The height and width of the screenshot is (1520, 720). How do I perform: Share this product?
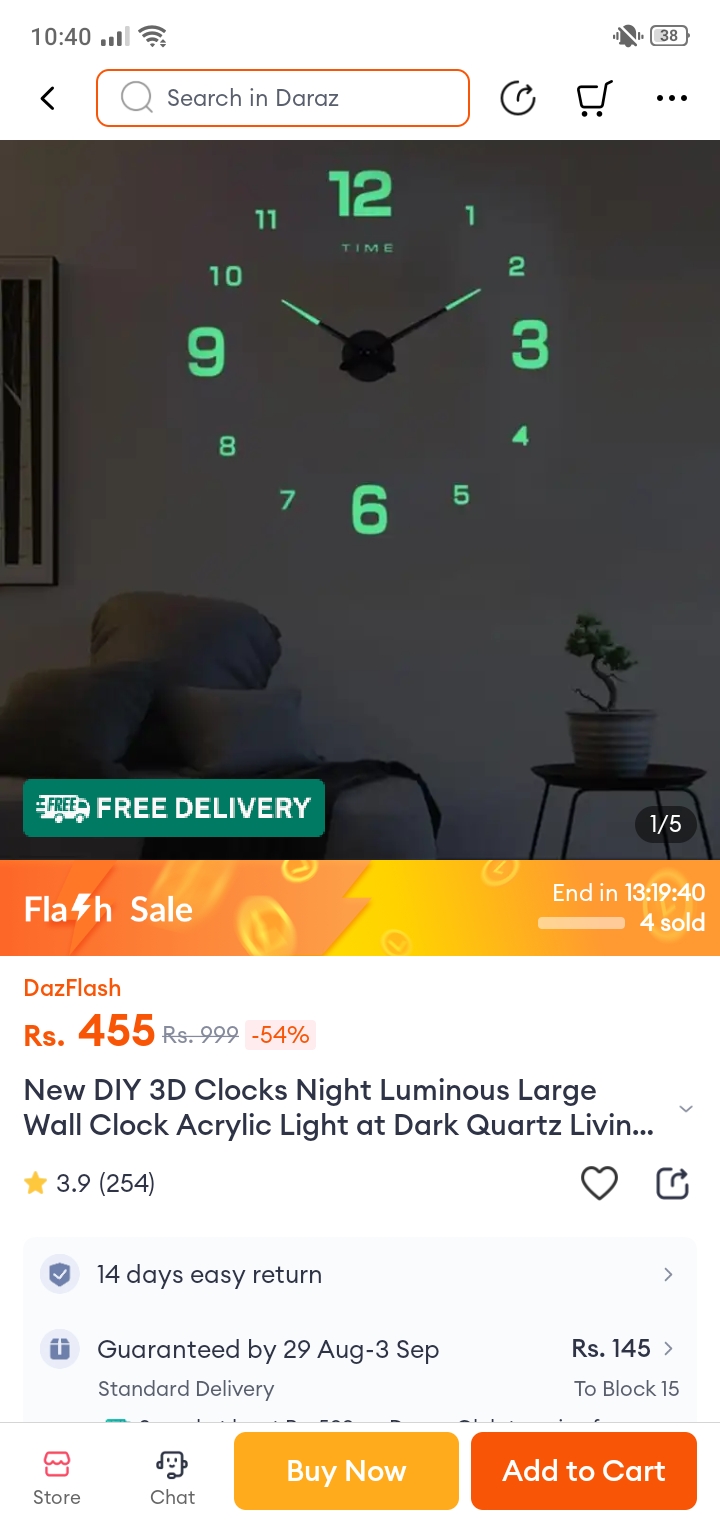(x=672, y=1183)
